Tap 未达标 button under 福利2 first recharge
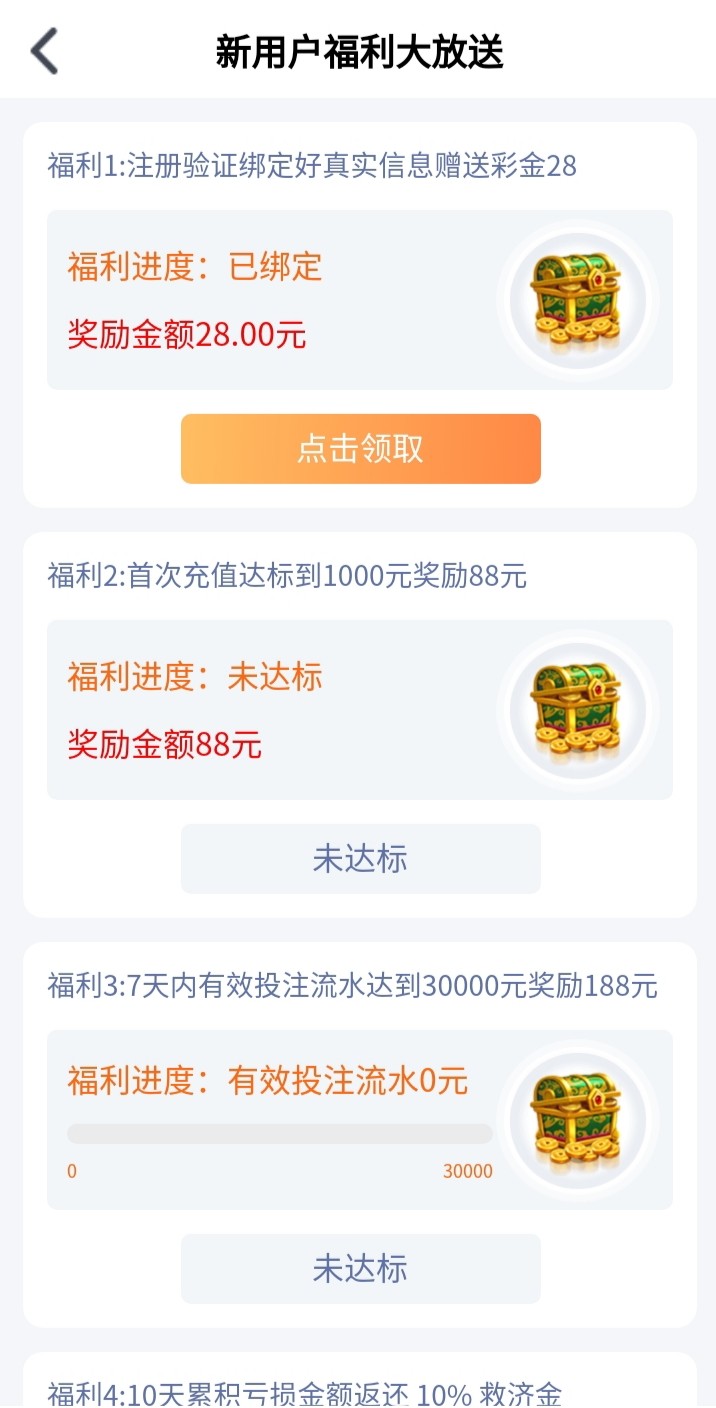The width and height of the screenshot is (716, 1408). (360, 859)
